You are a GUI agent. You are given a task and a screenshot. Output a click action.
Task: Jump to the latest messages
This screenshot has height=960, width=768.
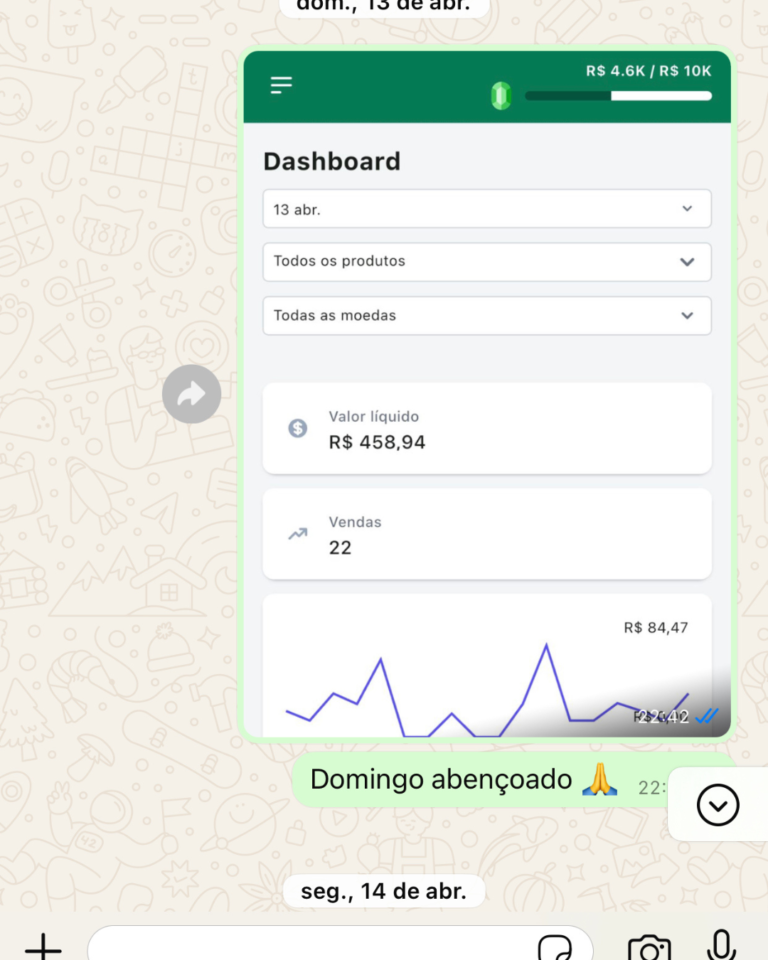point(717,805)
